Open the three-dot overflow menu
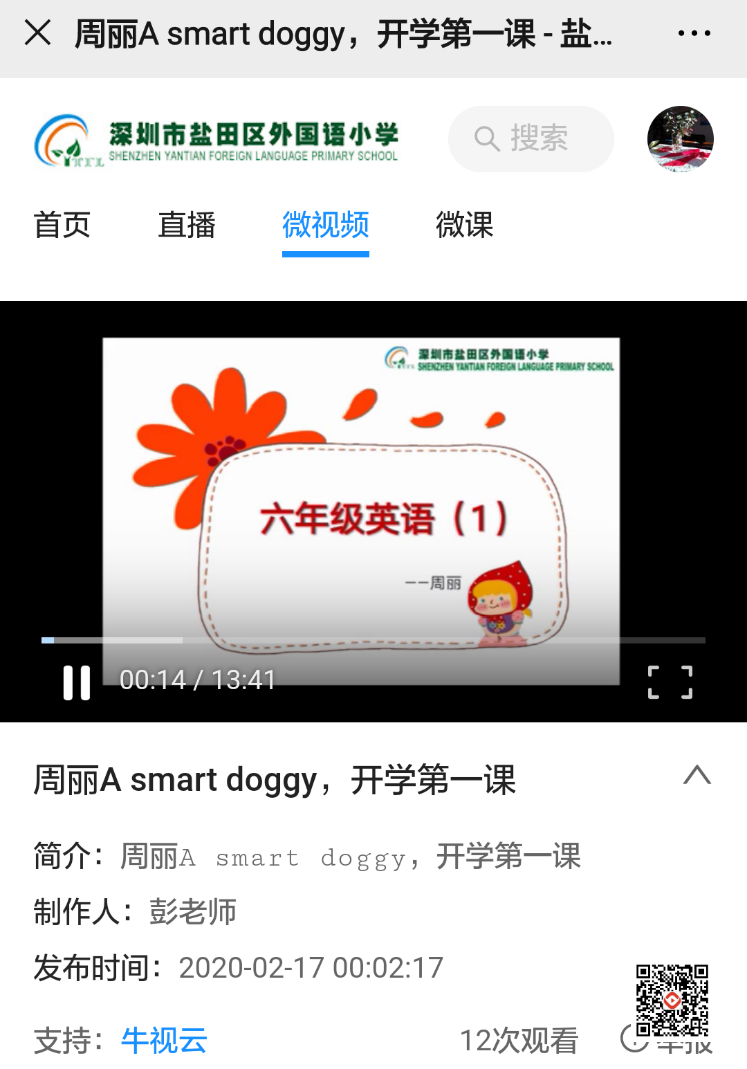The image size is (747, 1069). click(694, 33)
